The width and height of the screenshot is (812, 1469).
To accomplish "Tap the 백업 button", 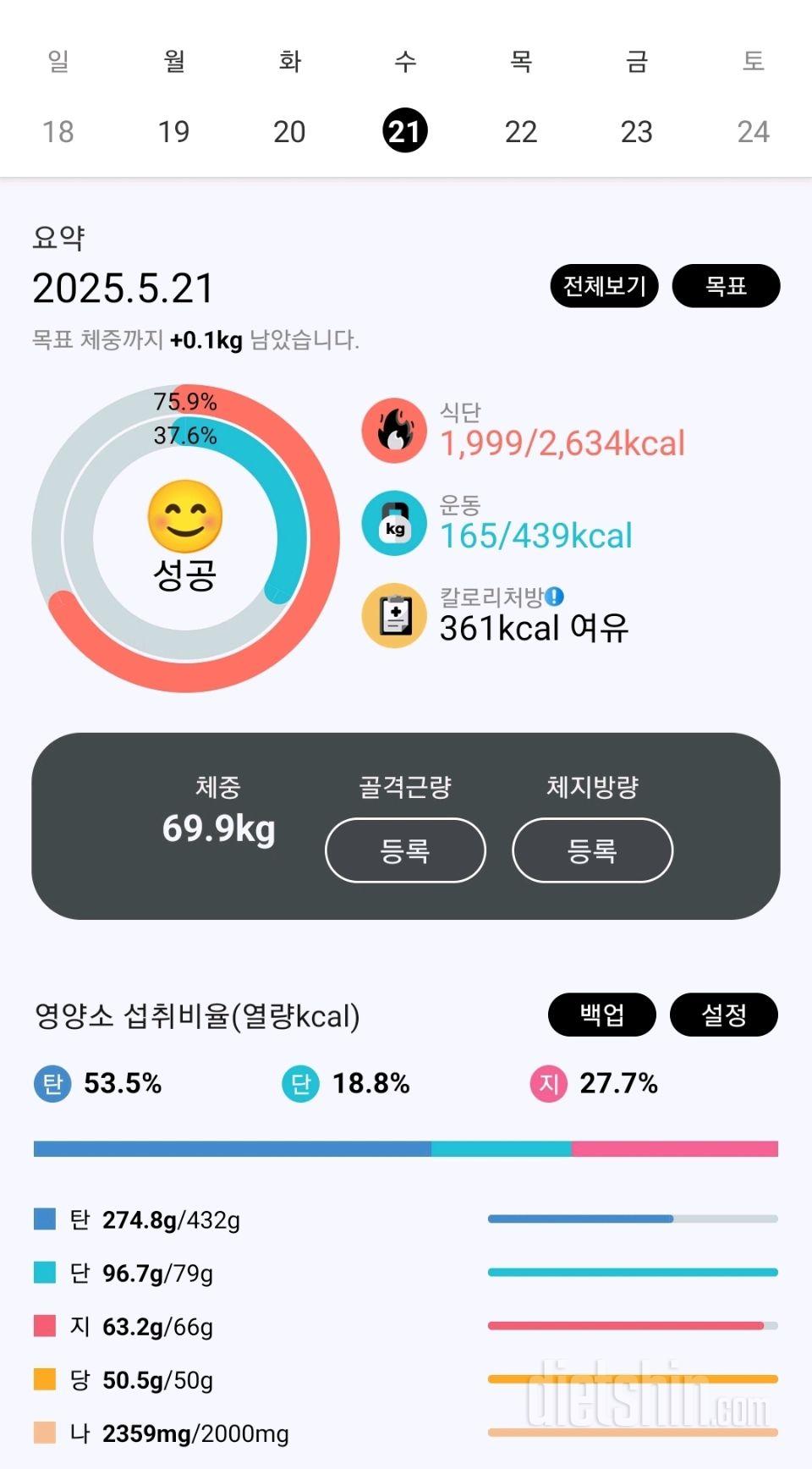I will pos(601,1014).
